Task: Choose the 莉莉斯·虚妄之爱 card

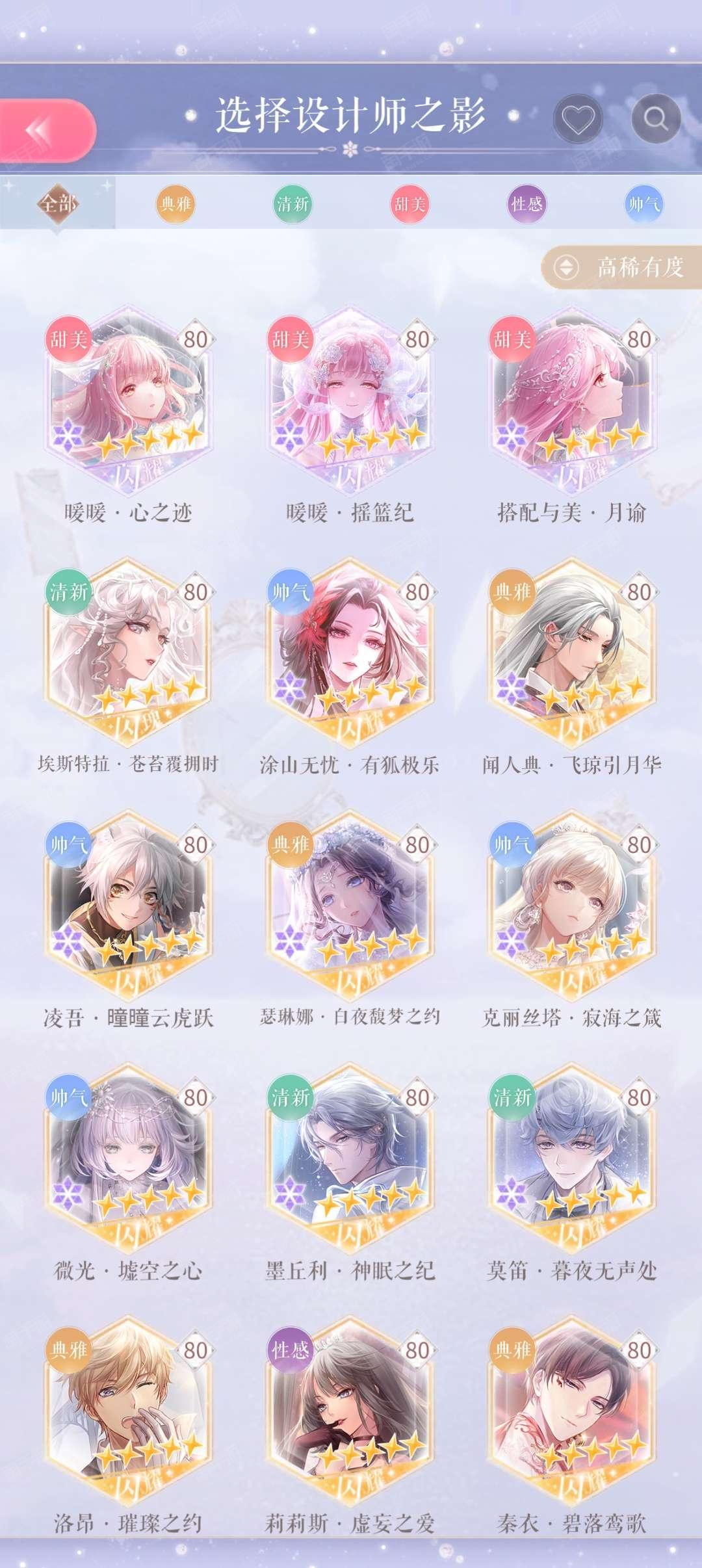Action: click(x=350, y=1427)
